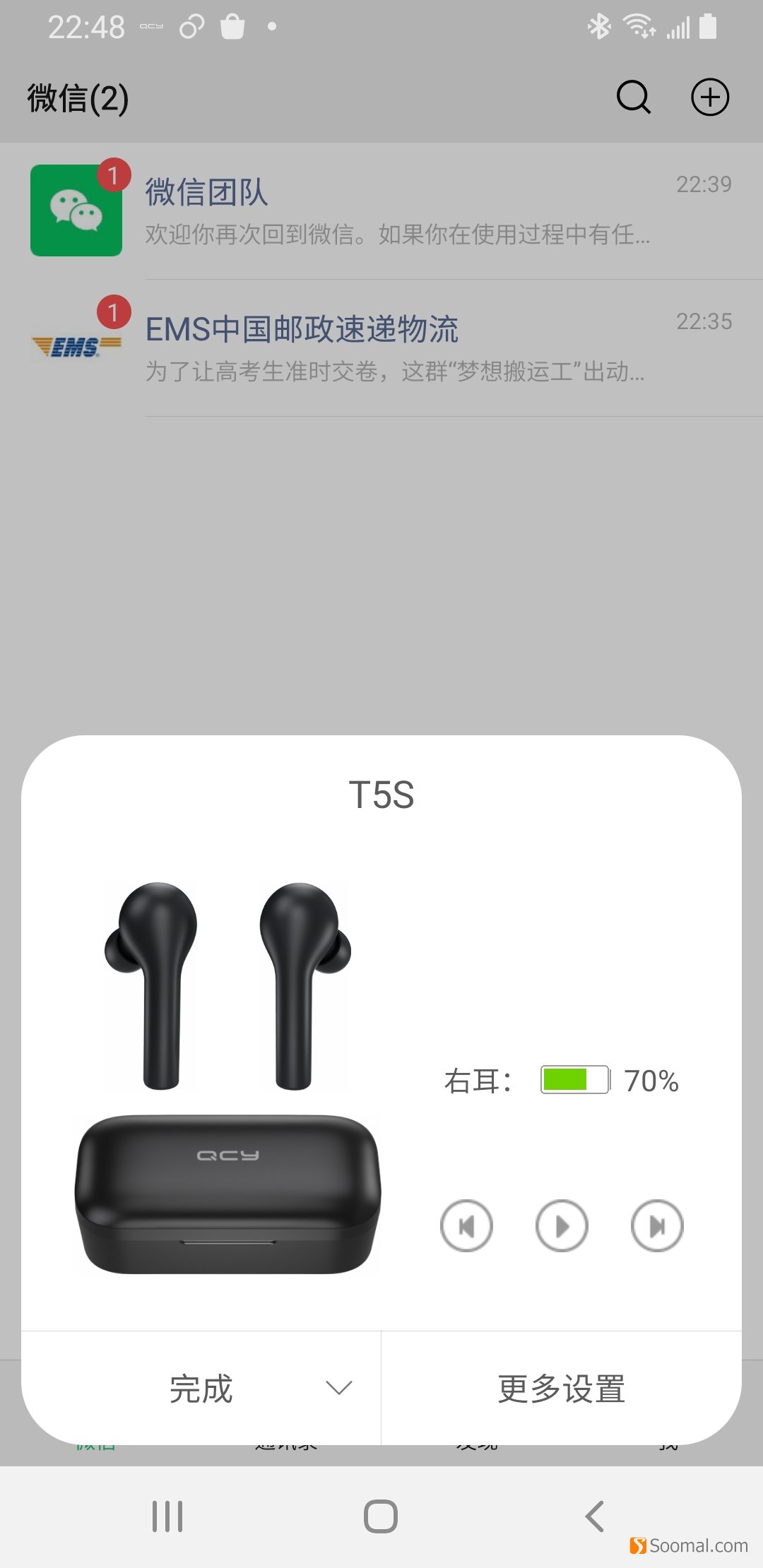Toggle play/pause on the T5S earbuds
Image resolution: width=763 pixels, height=1568 pixels.
pos(561,1226)
